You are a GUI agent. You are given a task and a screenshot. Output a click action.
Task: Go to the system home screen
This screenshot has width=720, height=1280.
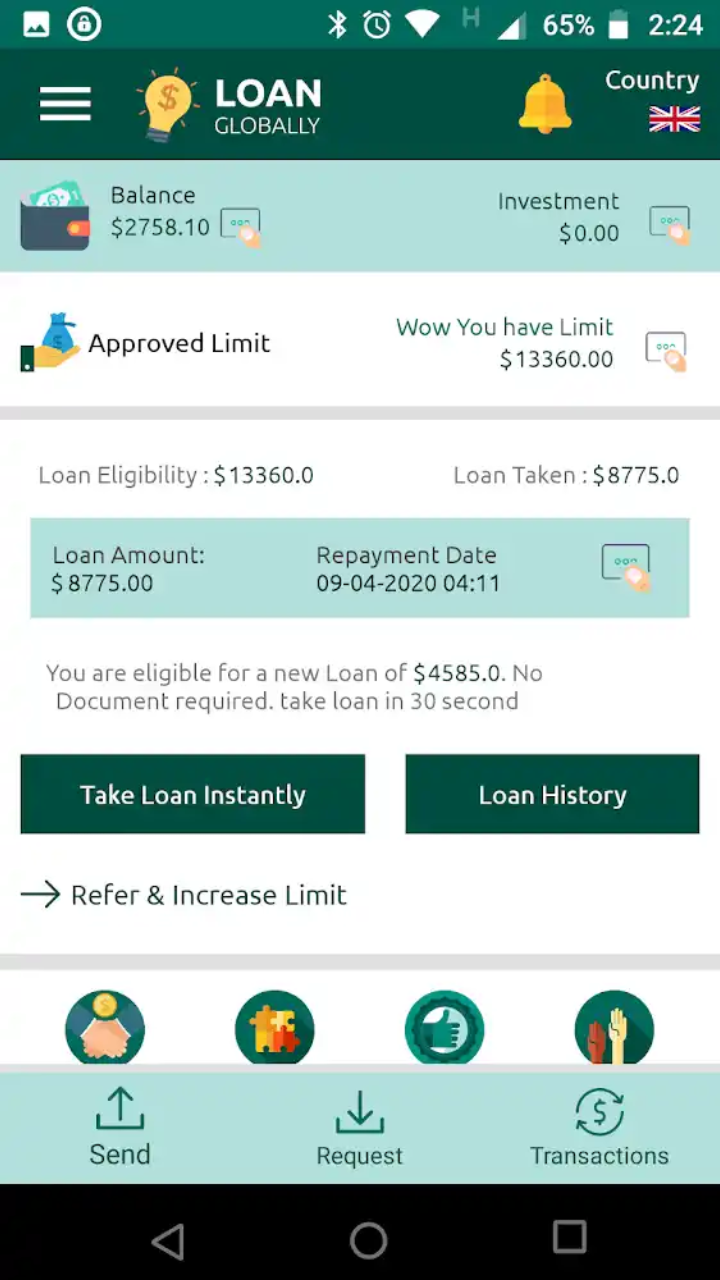click(x=368, y=1240)
